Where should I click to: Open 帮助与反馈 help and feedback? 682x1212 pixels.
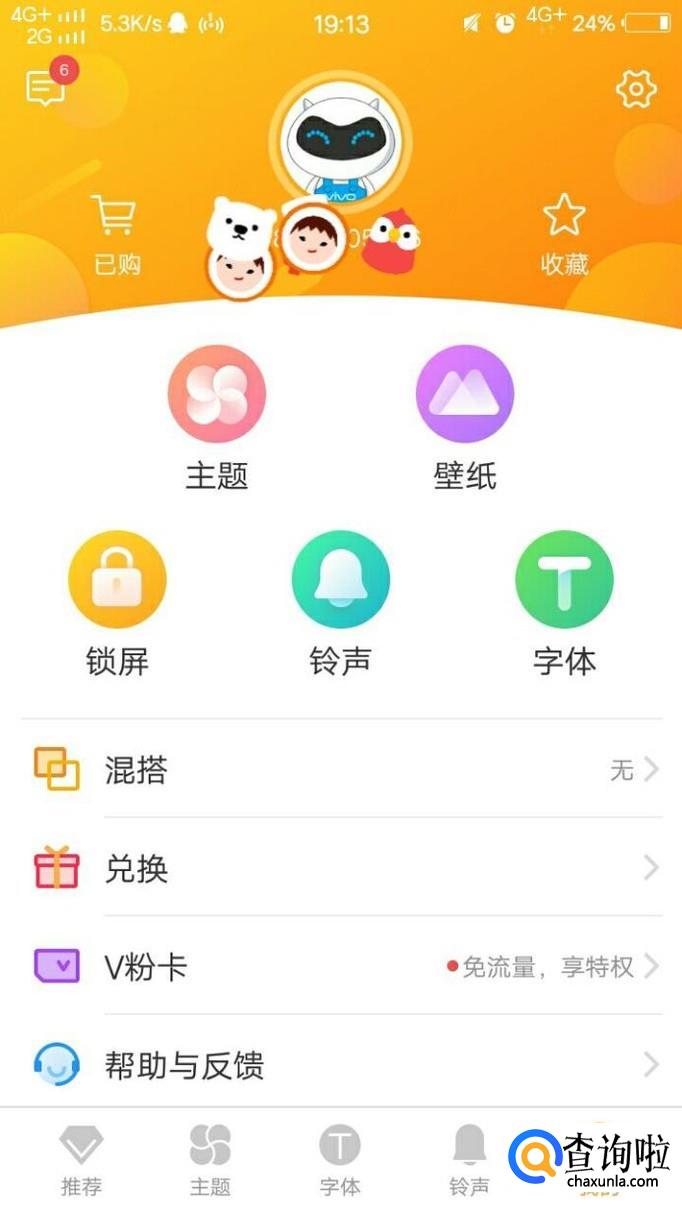(341, 1064)
